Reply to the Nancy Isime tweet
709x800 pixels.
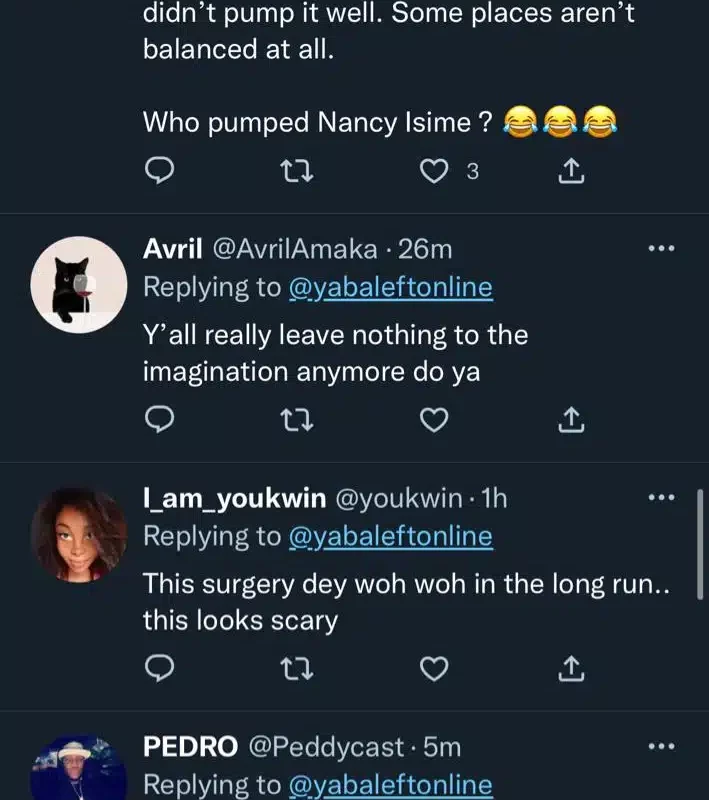coord(160,172)
